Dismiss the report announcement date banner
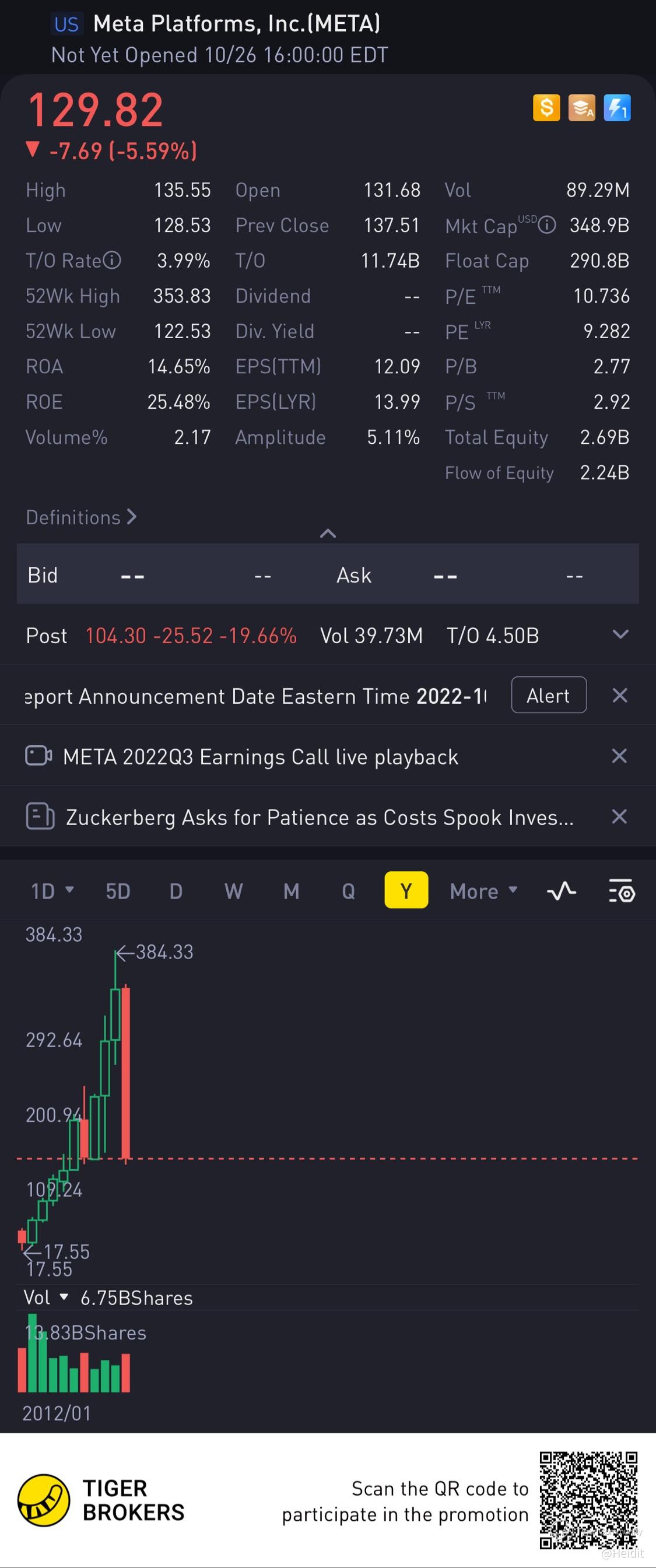656x1568 pixels. click(619, 695)
